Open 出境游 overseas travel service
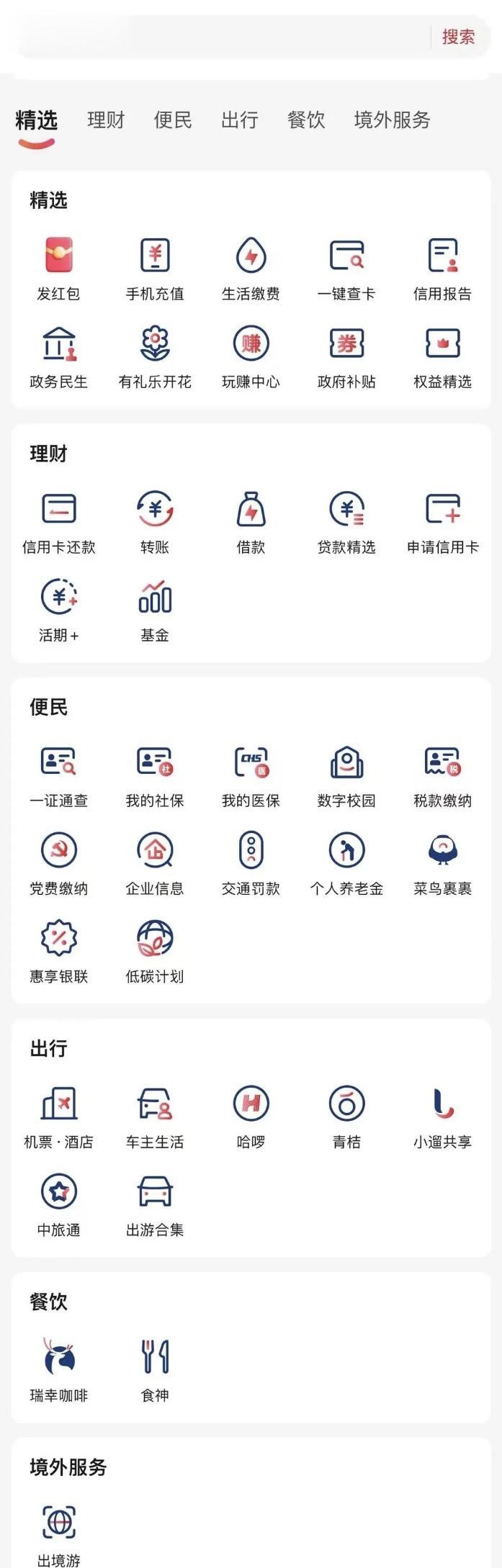Image resolution: width=502 pixels, height=1568 pixels. coord(58,1535)
